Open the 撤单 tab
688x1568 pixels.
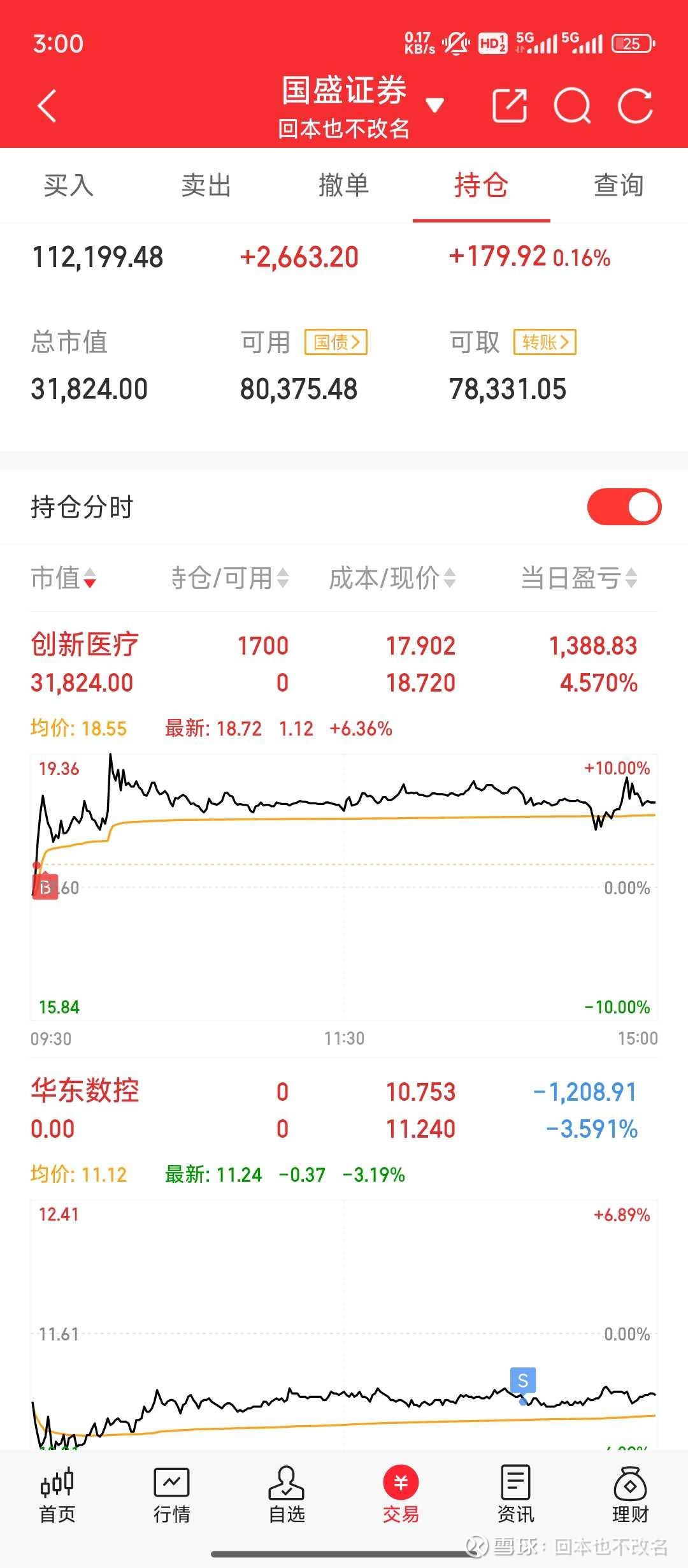click(344, 185)
